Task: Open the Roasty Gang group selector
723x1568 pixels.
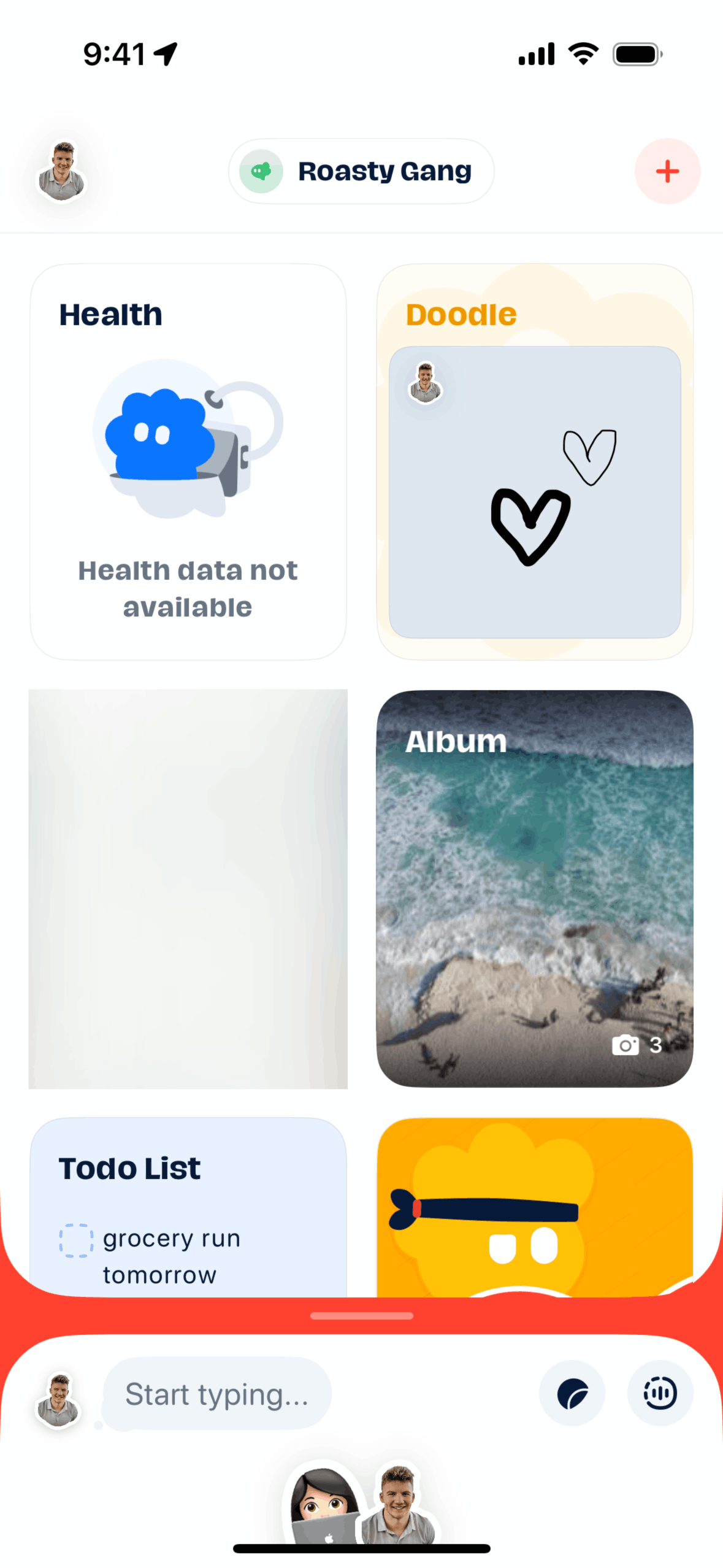Action: tap(361, 171)
